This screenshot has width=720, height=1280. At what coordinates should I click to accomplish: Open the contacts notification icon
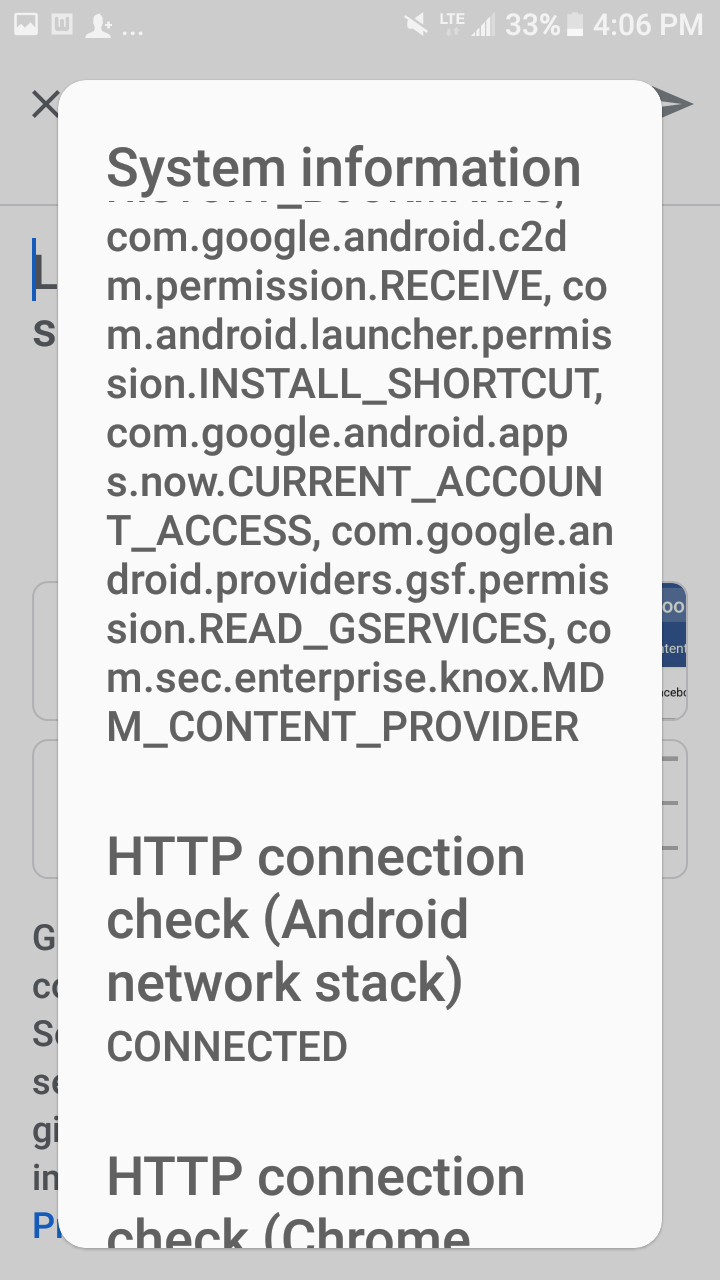tap(97, 25)
